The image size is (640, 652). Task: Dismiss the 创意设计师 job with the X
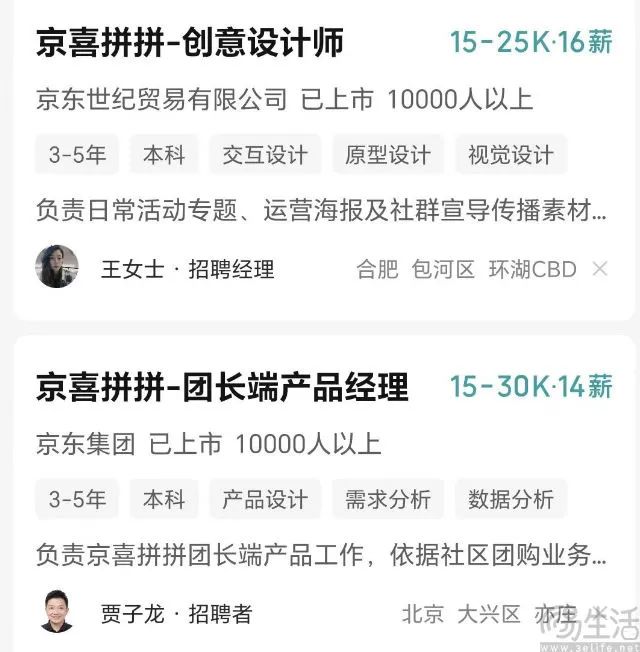(599, 269)
